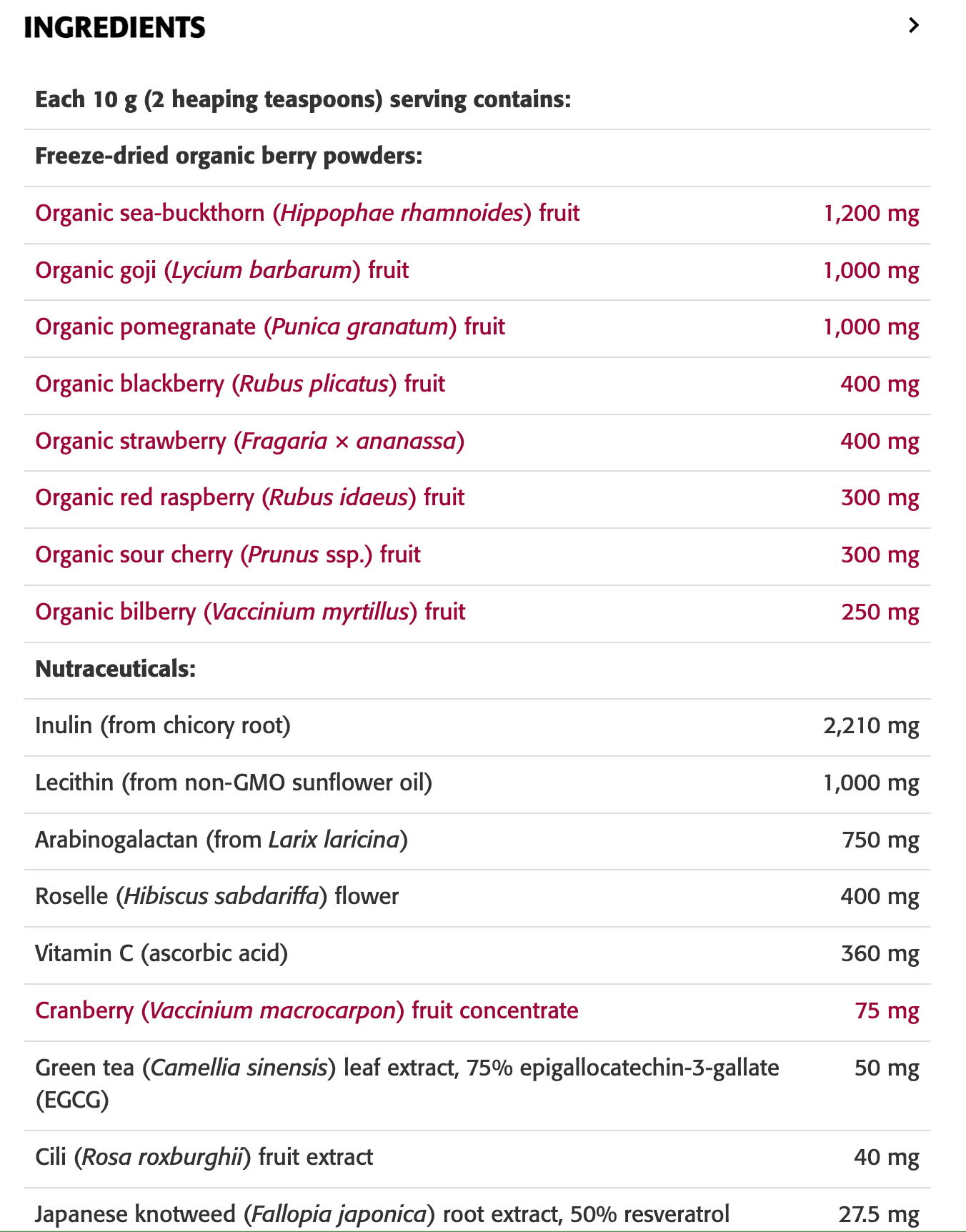Viewport: 966px width, 1232px height.
Task: Open the Organic pomegranate fruit link
Action: point(270,327)
